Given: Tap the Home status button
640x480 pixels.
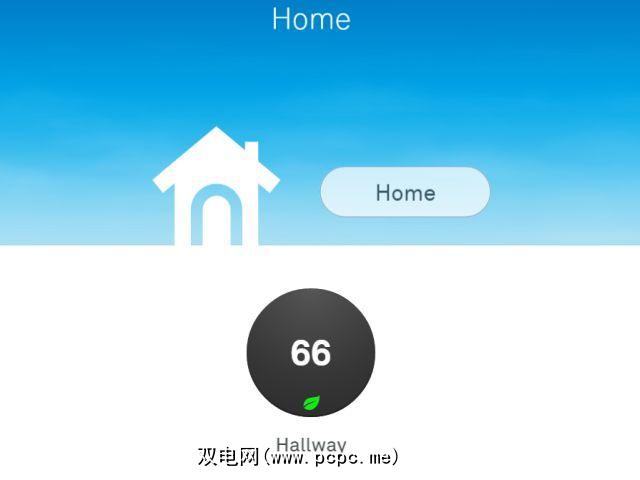Looking at the screenshot, I should pyautogui.click(x=405, y=192).
